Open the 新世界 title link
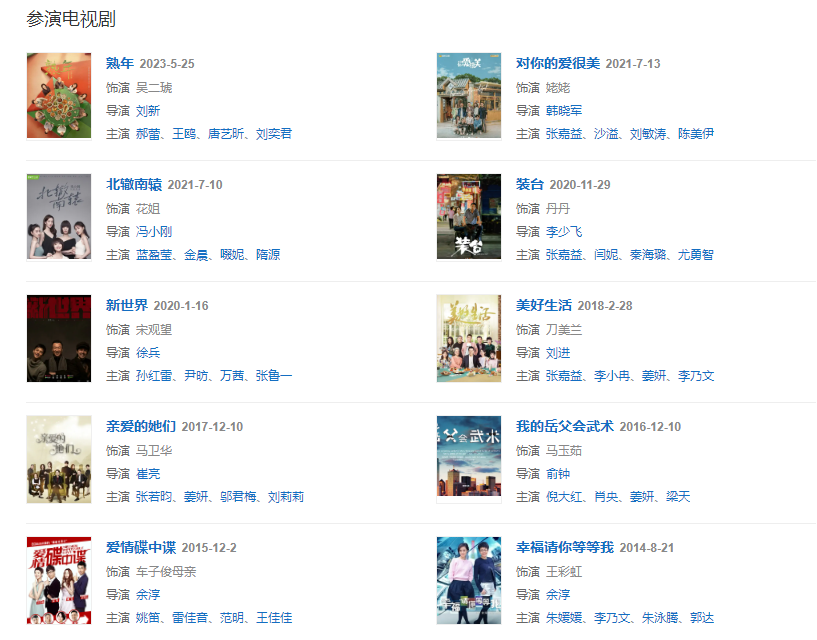Image resolution: width=817 pixels, height=640 pixels. pyautogui.click(x=127, y=306)
